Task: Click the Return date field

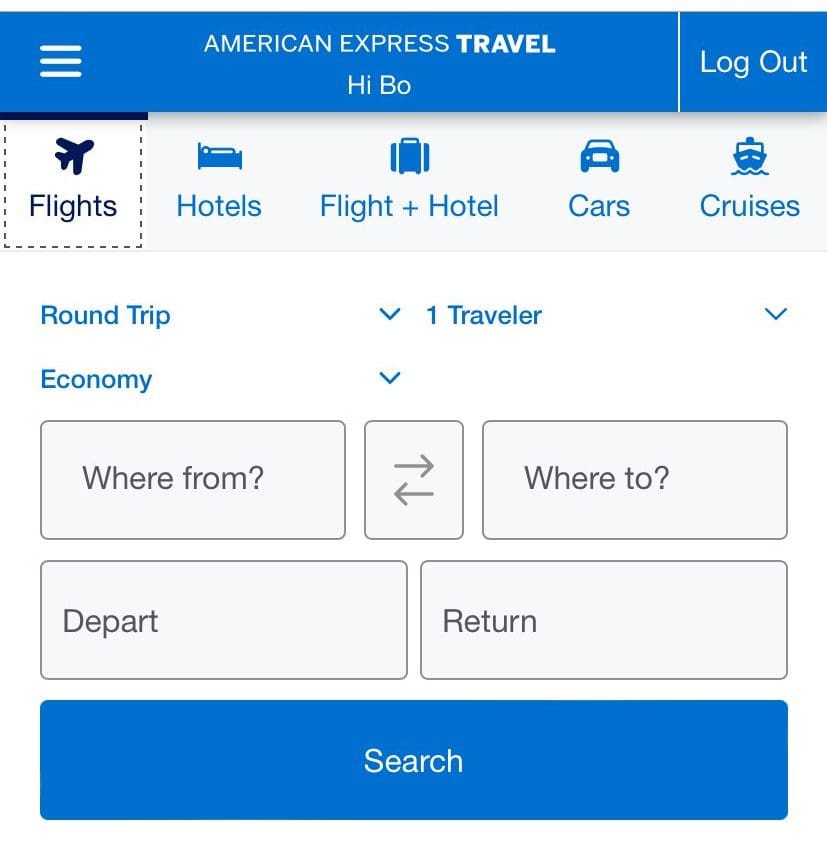Action: 603,620
